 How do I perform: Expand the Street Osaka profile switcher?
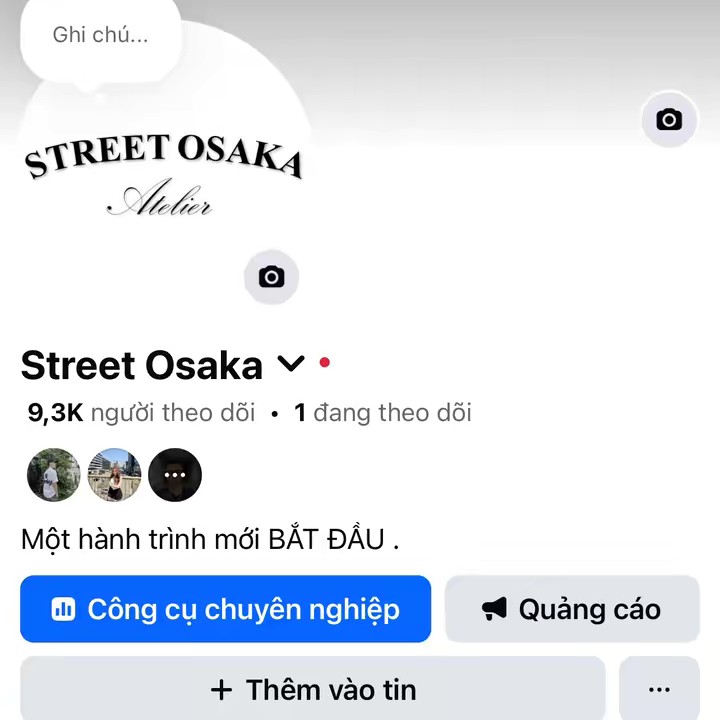pyautogui.click(x=291, y=365)
